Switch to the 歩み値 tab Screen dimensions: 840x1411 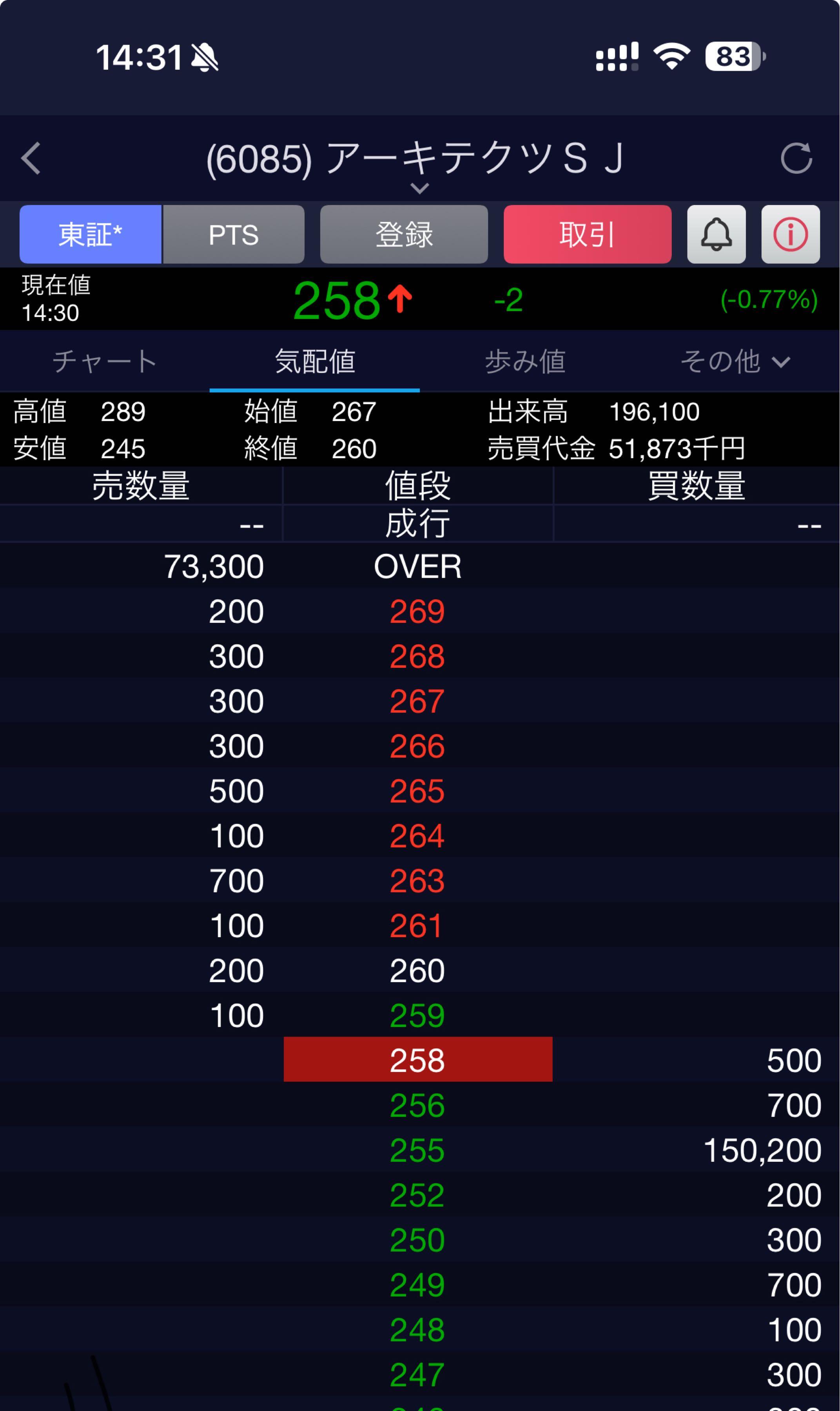(x=525, y=361)
